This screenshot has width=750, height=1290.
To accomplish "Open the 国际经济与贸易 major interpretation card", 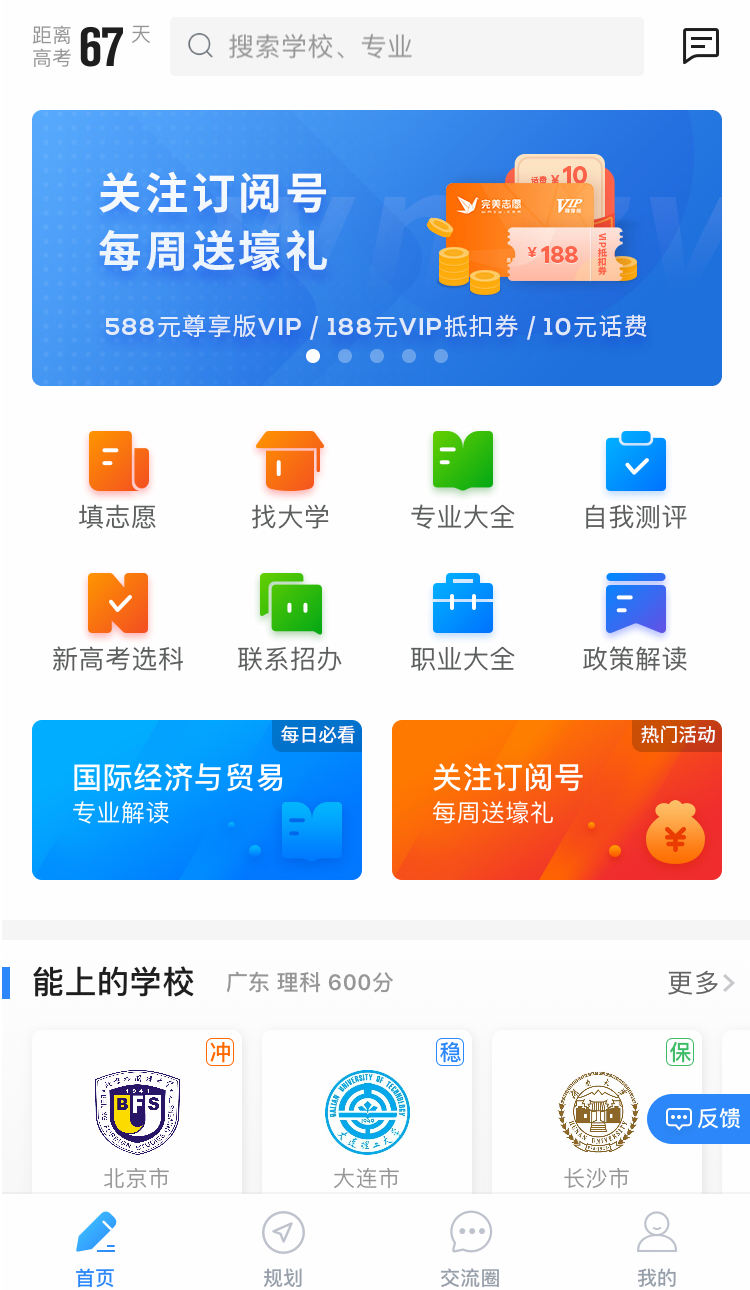I will pos(197,800).
